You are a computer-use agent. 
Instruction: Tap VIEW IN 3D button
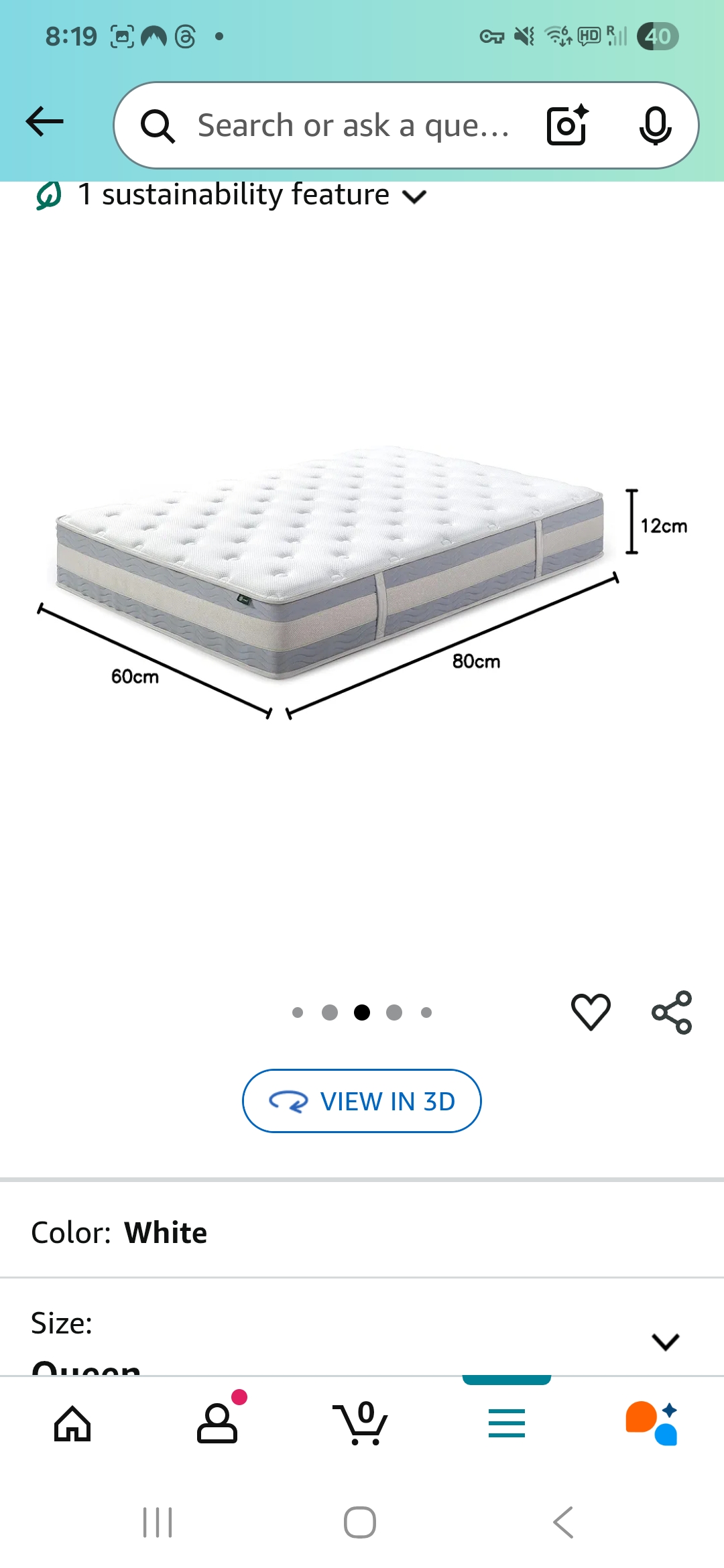(362, 1101)
